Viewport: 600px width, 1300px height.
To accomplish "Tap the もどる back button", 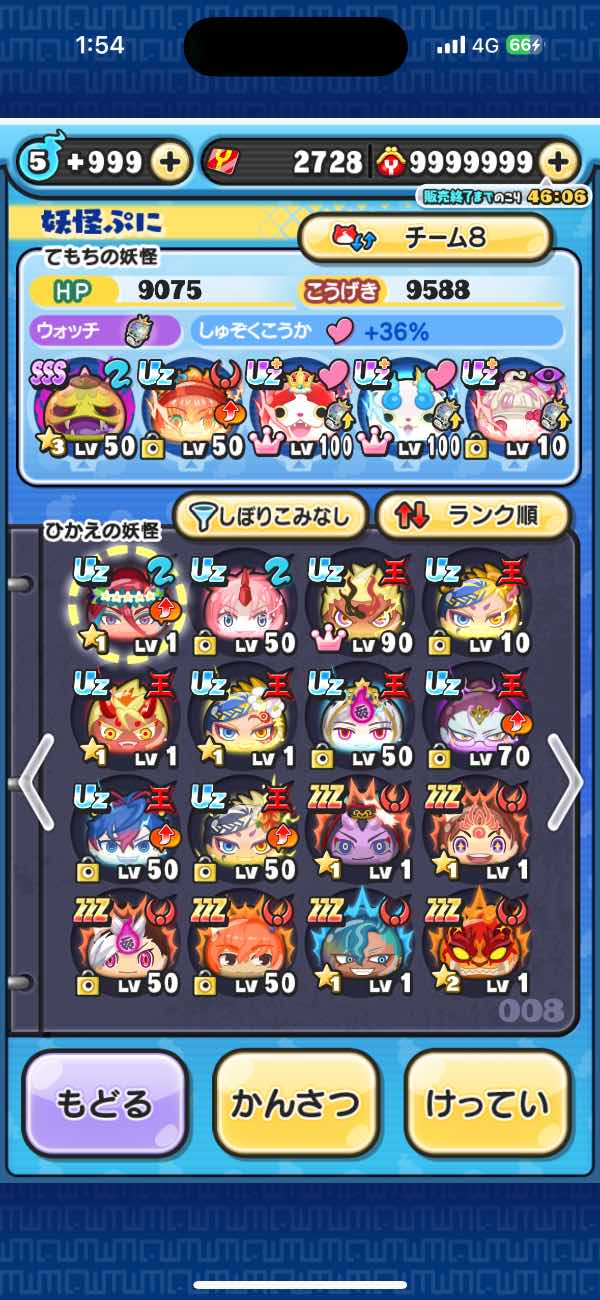I will (x=105, y=1105).
